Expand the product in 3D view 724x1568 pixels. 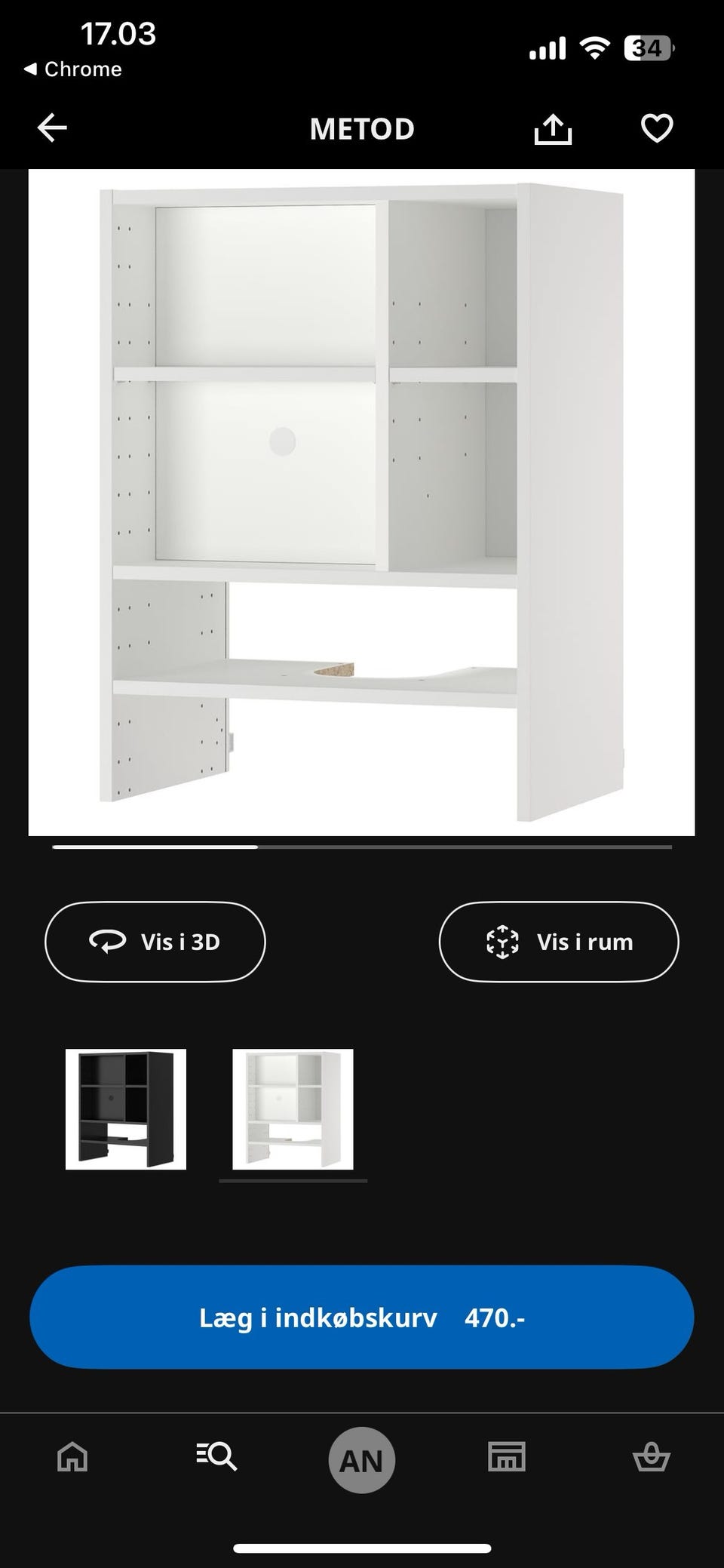[x=155, y=941]
